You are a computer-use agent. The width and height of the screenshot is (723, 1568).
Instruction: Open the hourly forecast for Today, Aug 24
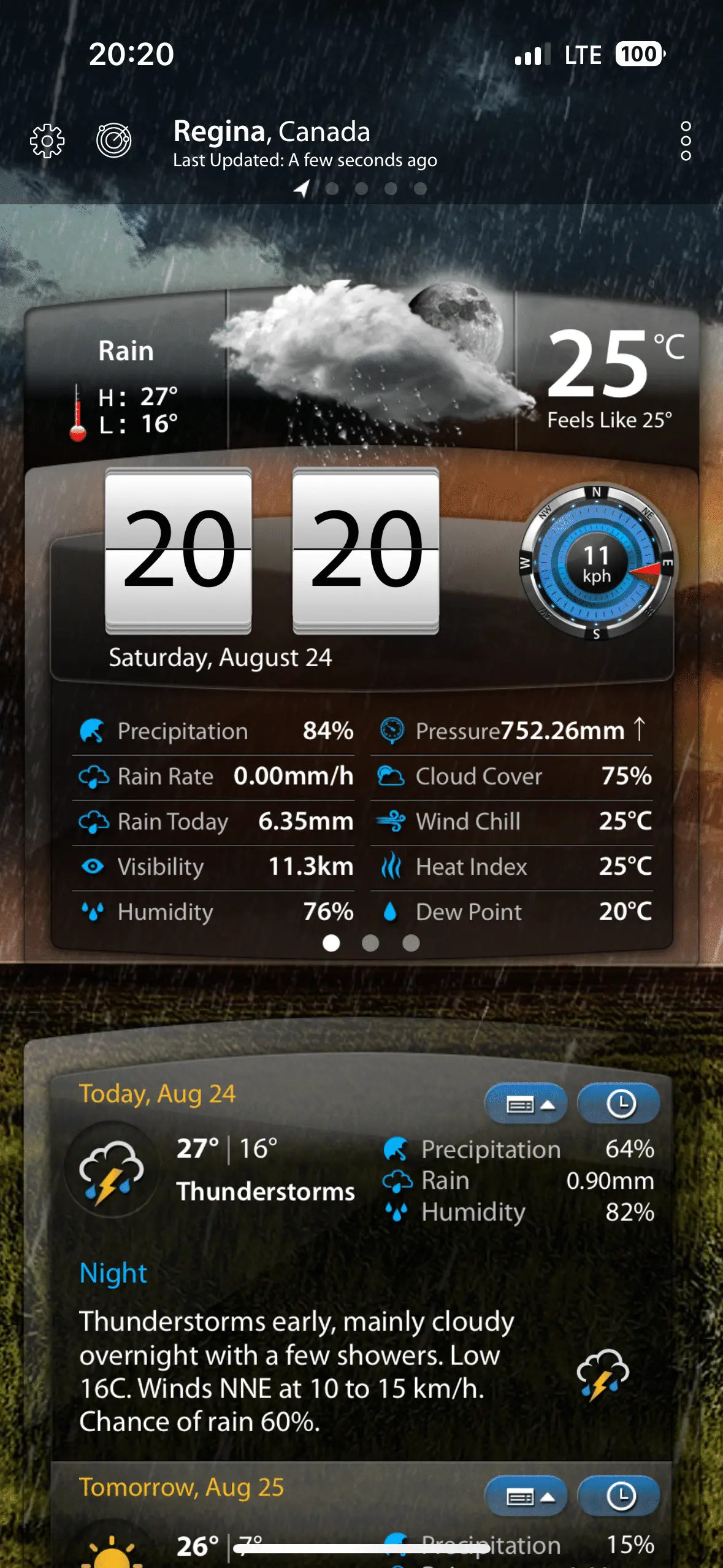pyautogui.click(x=619, y=1104)
